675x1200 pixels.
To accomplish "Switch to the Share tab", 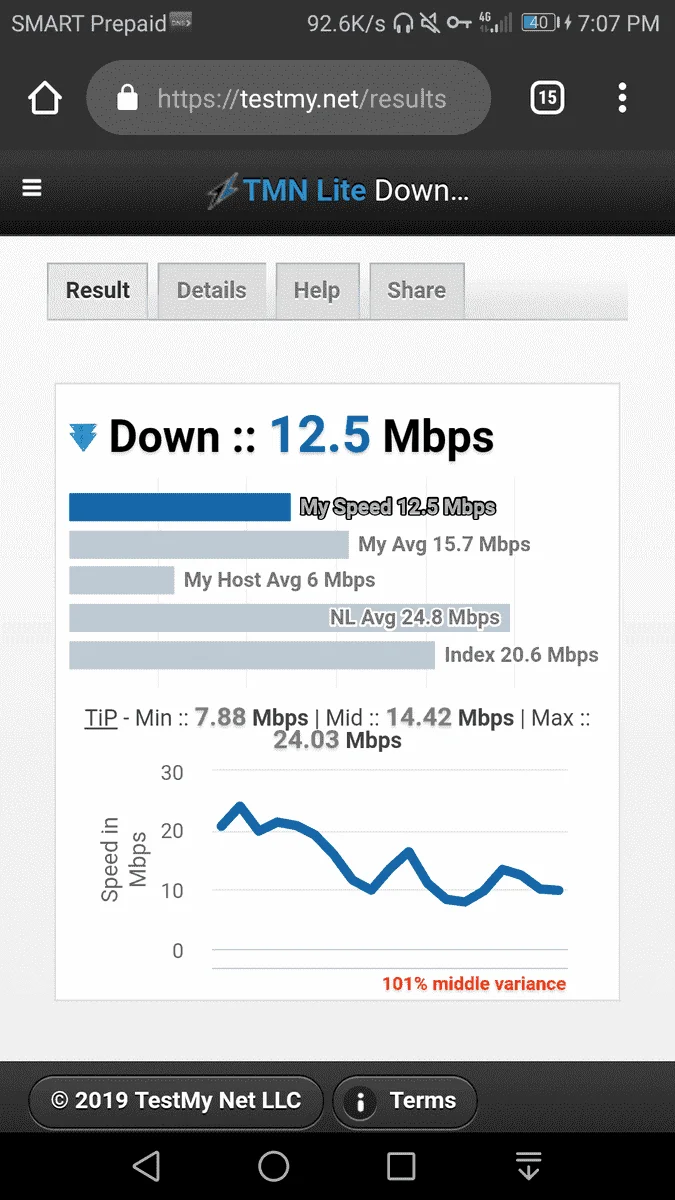I will (x=417, y=291).
